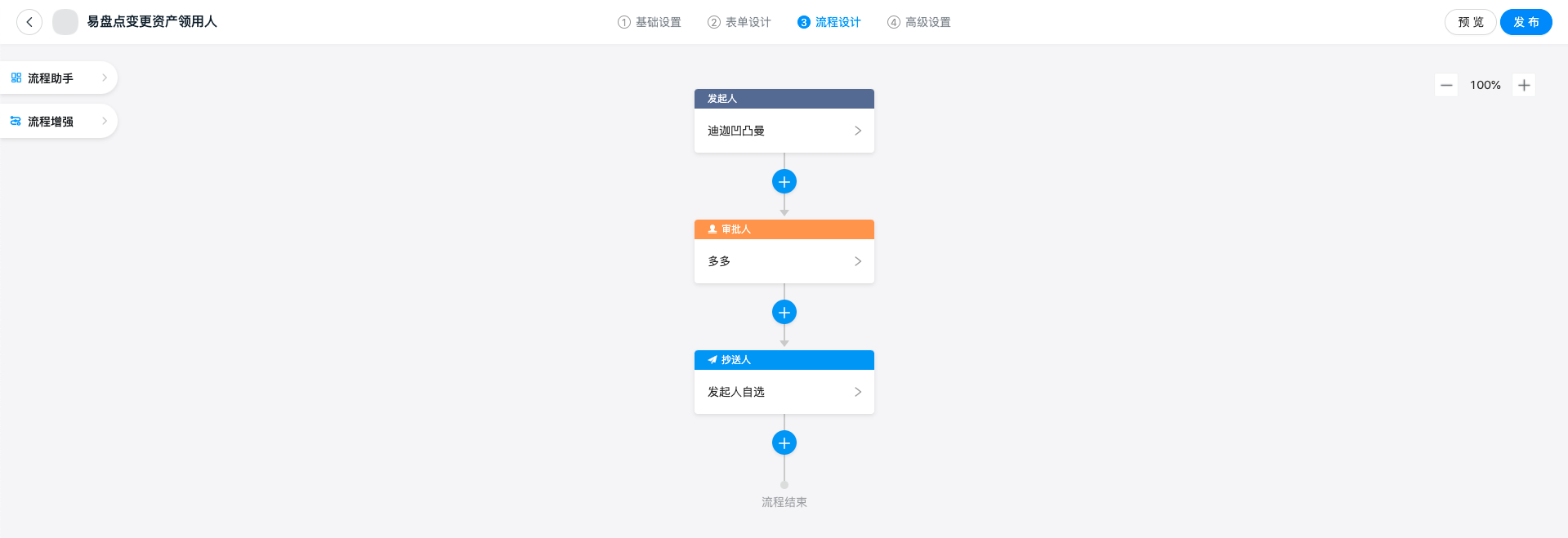Expand the 流程助手 panel
Viewport: 1568px width, 538px height.
coord(59,78)
